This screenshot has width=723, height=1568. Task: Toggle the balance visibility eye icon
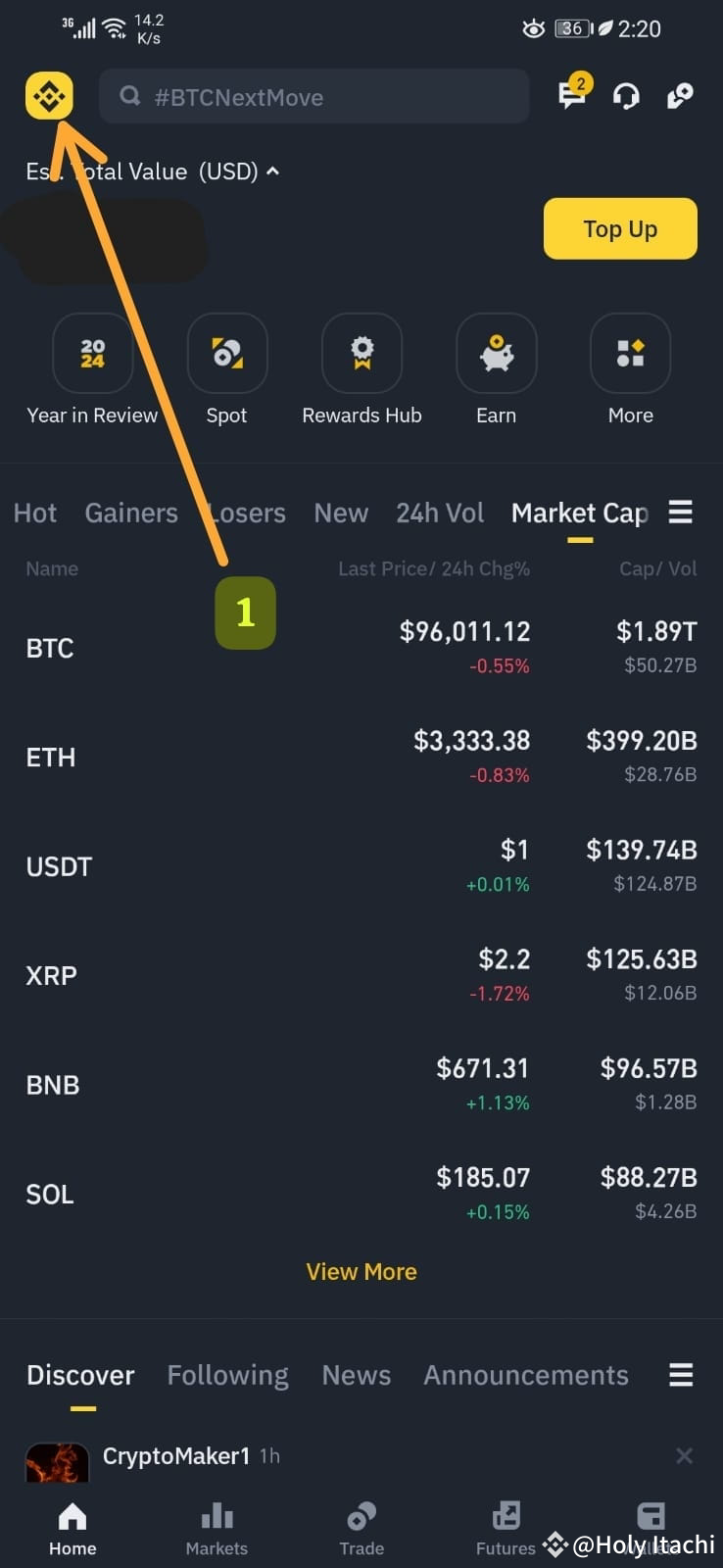pyautogui.click(x=533, y=28)
